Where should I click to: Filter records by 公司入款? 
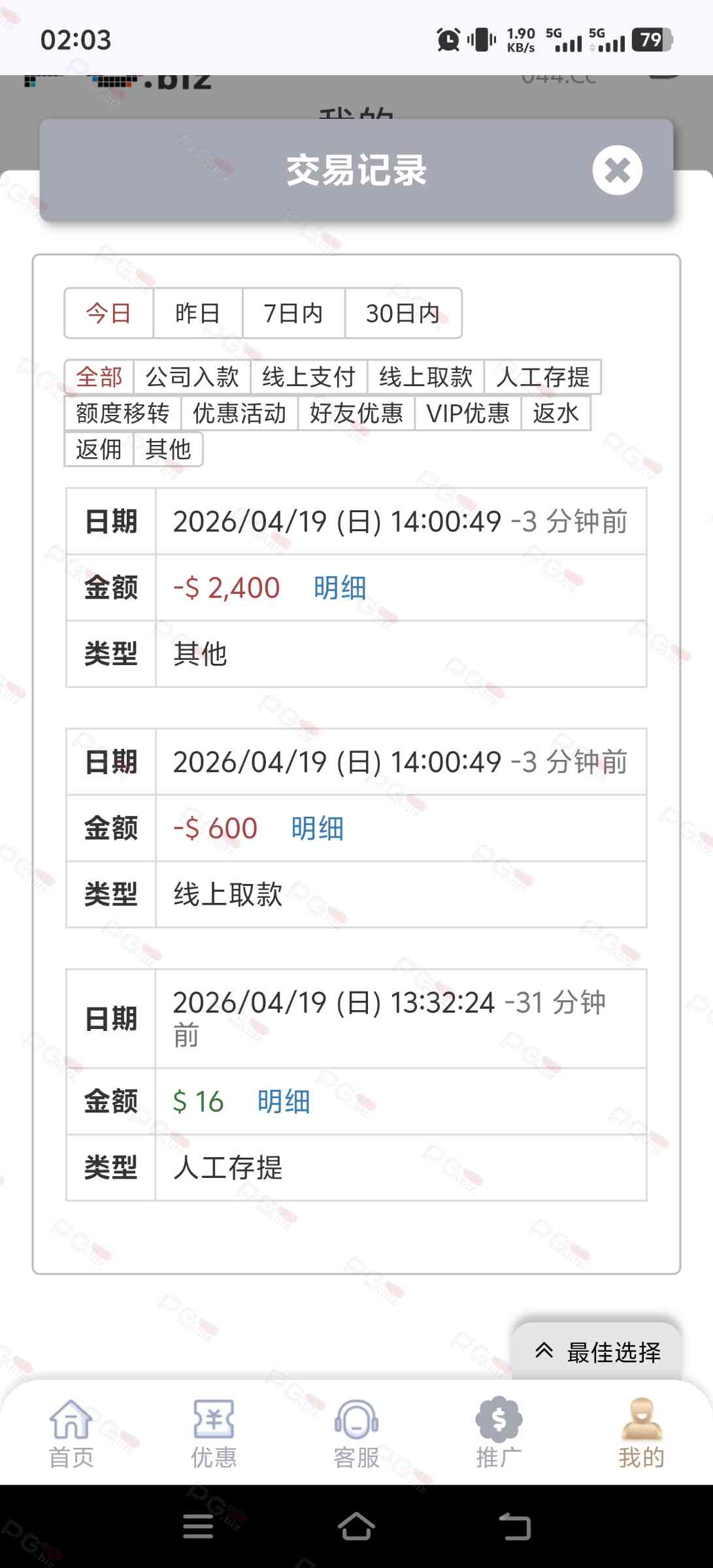192,377
